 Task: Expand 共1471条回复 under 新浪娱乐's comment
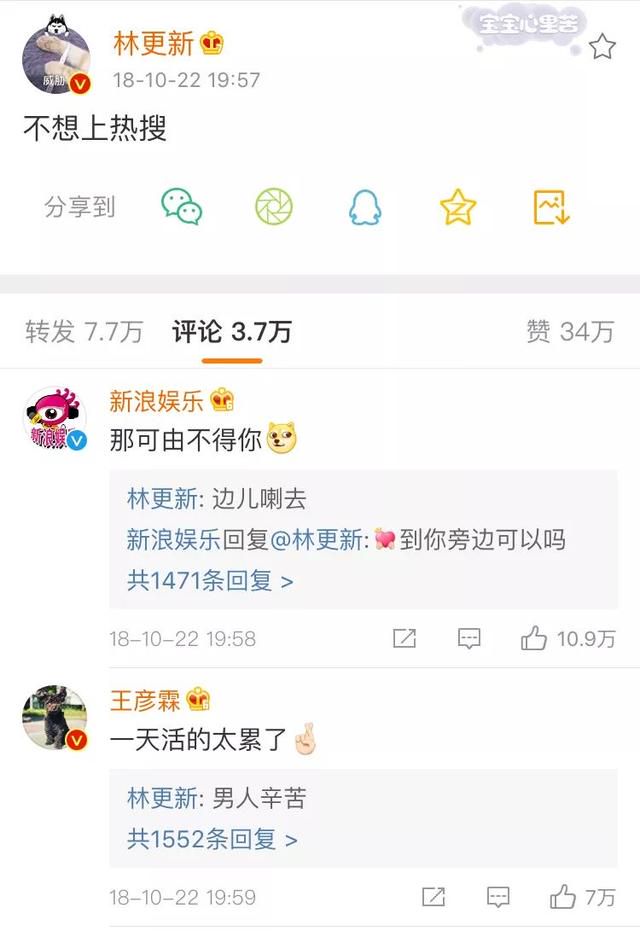(x=210, y=580)
